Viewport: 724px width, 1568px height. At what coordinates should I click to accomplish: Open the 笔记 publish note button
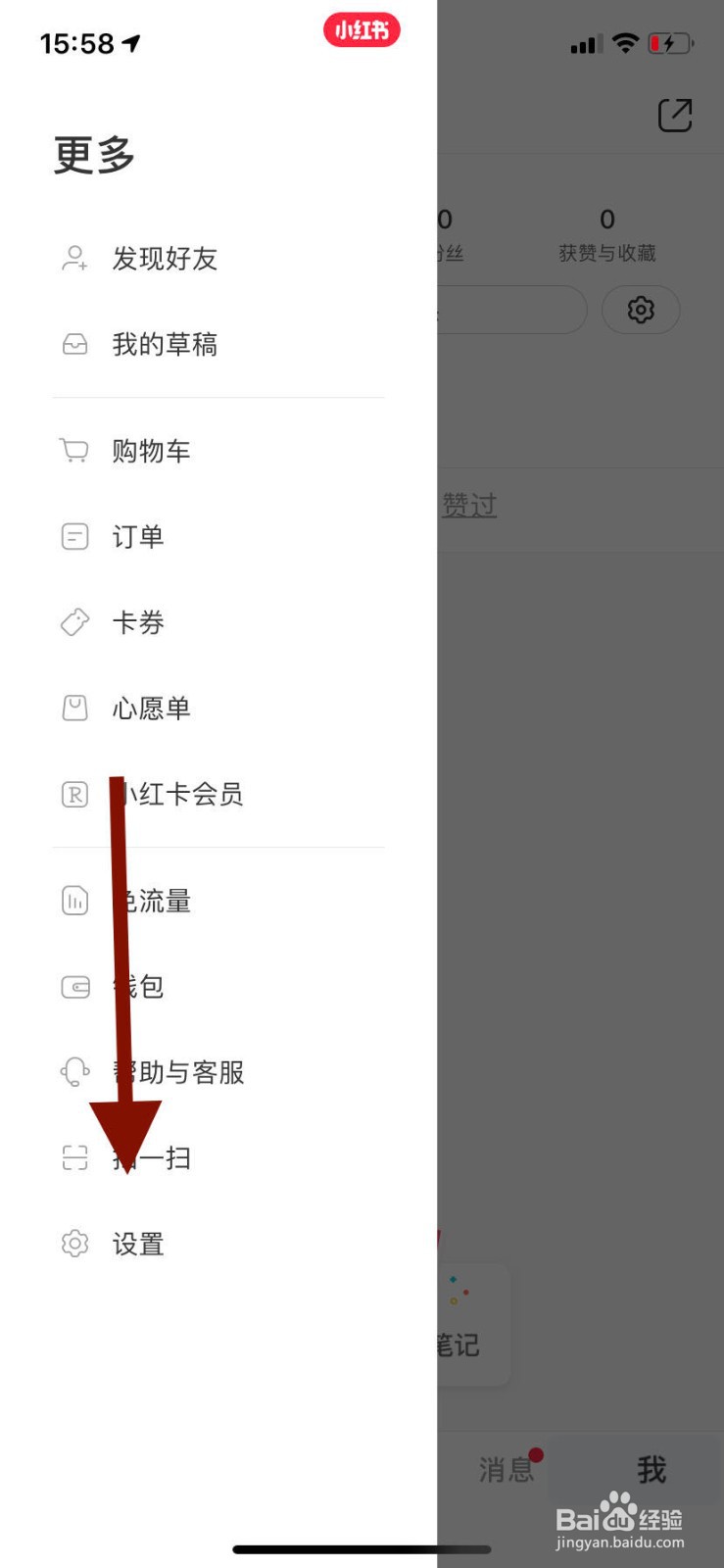click(x=460, y=1346)
